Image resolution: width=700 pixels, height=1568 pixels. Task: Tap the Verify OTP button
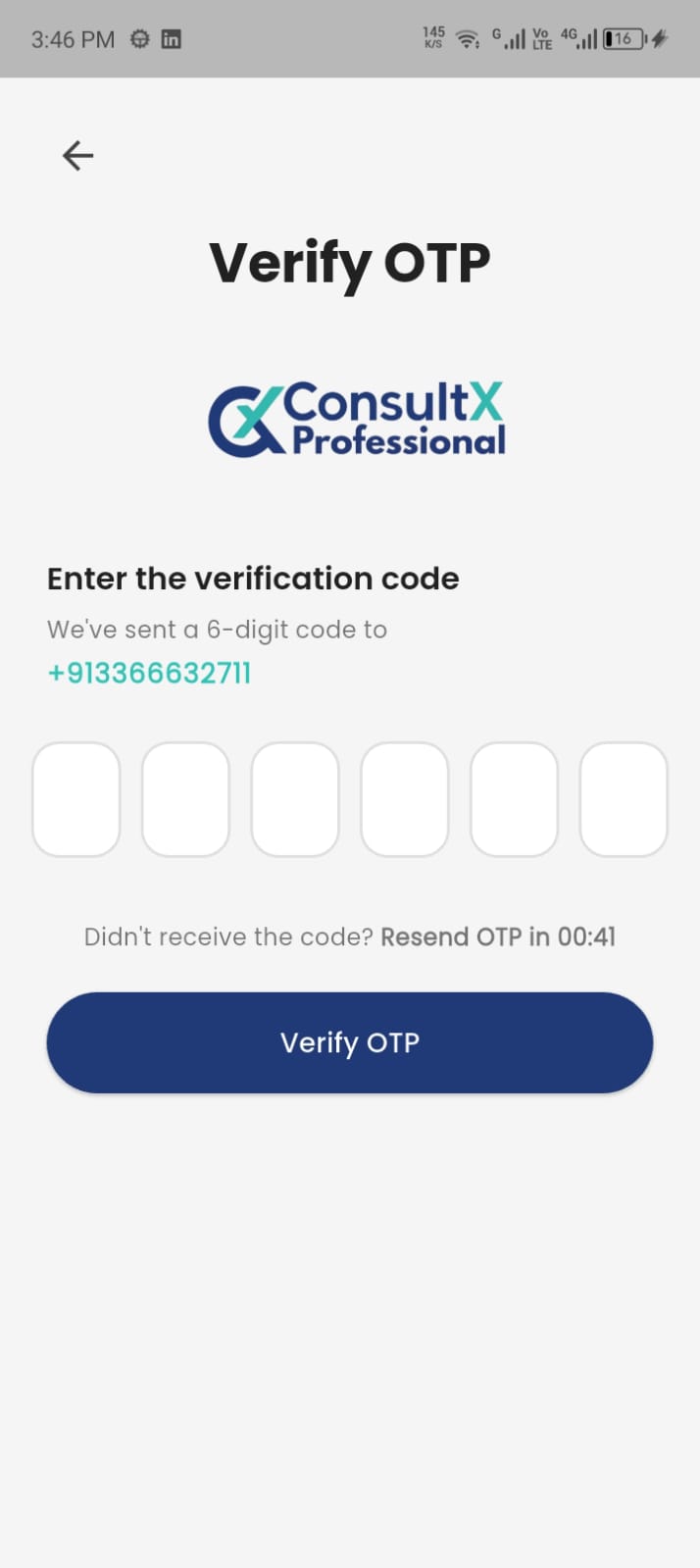(x=350, y=1042)
